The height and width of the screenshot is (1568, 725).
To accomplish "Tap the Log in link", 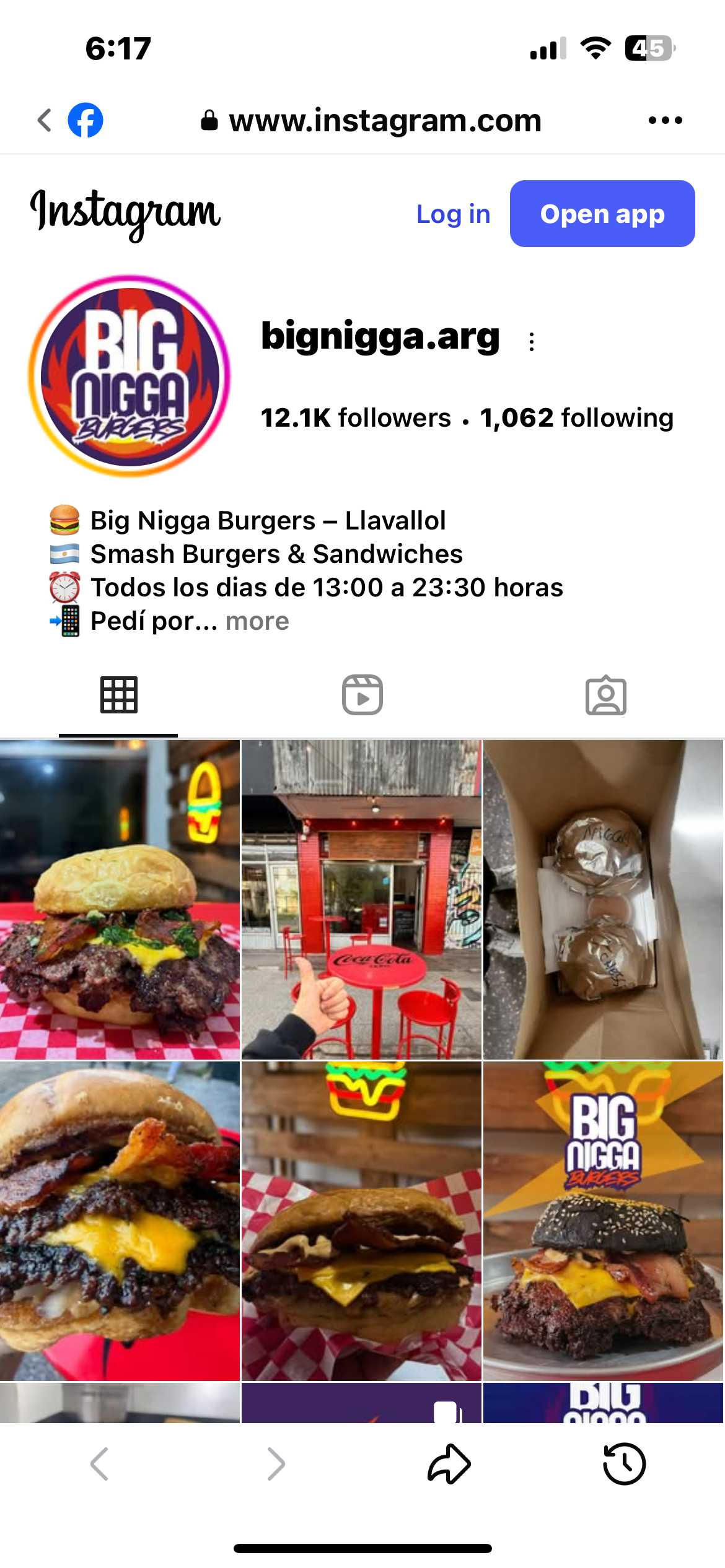I will point(453,214).
